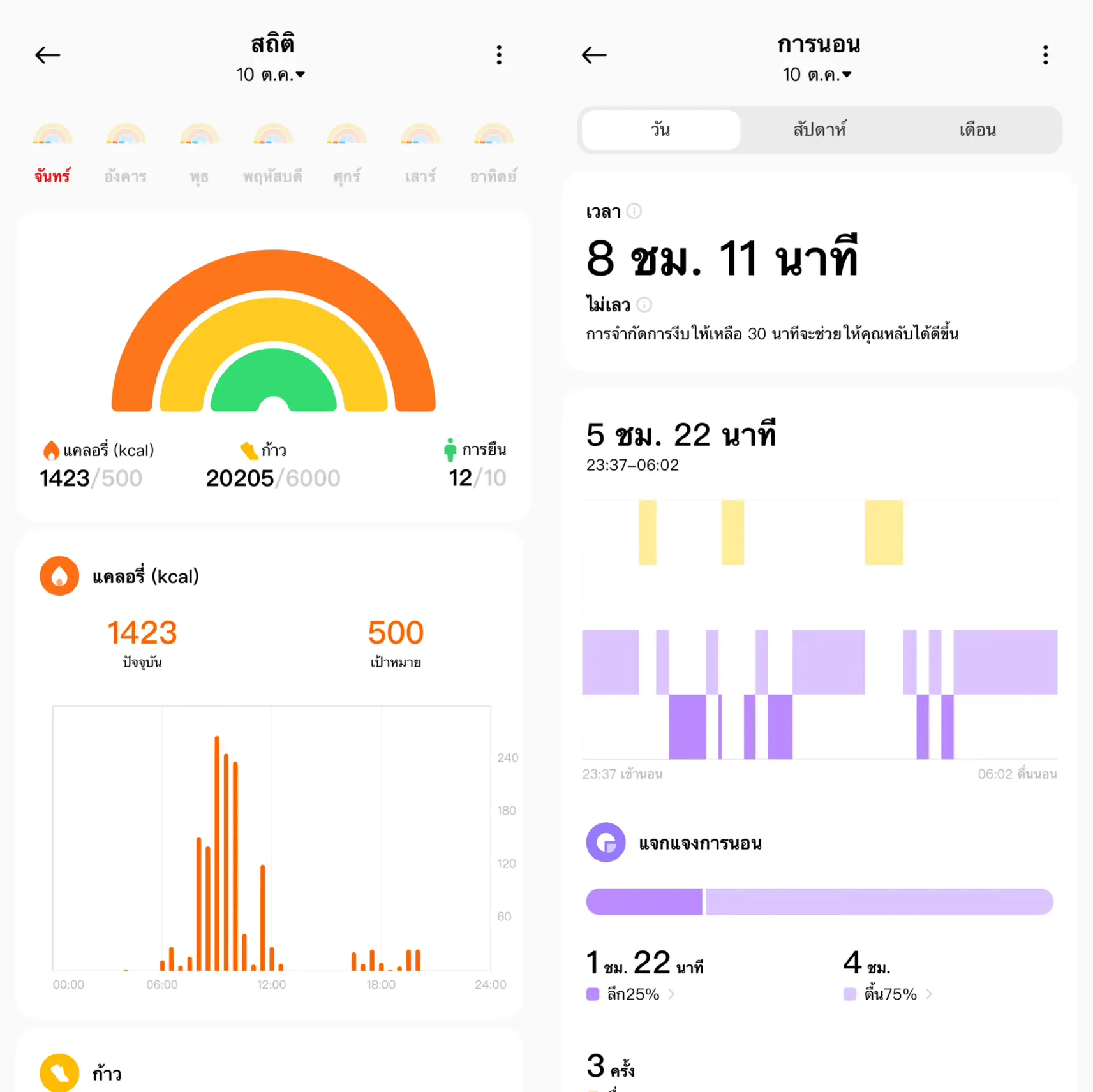This screenshot has height=1092, width=1093.
Task: Select อาทิตย์ in the weekday row
Action: pos(493,153)
